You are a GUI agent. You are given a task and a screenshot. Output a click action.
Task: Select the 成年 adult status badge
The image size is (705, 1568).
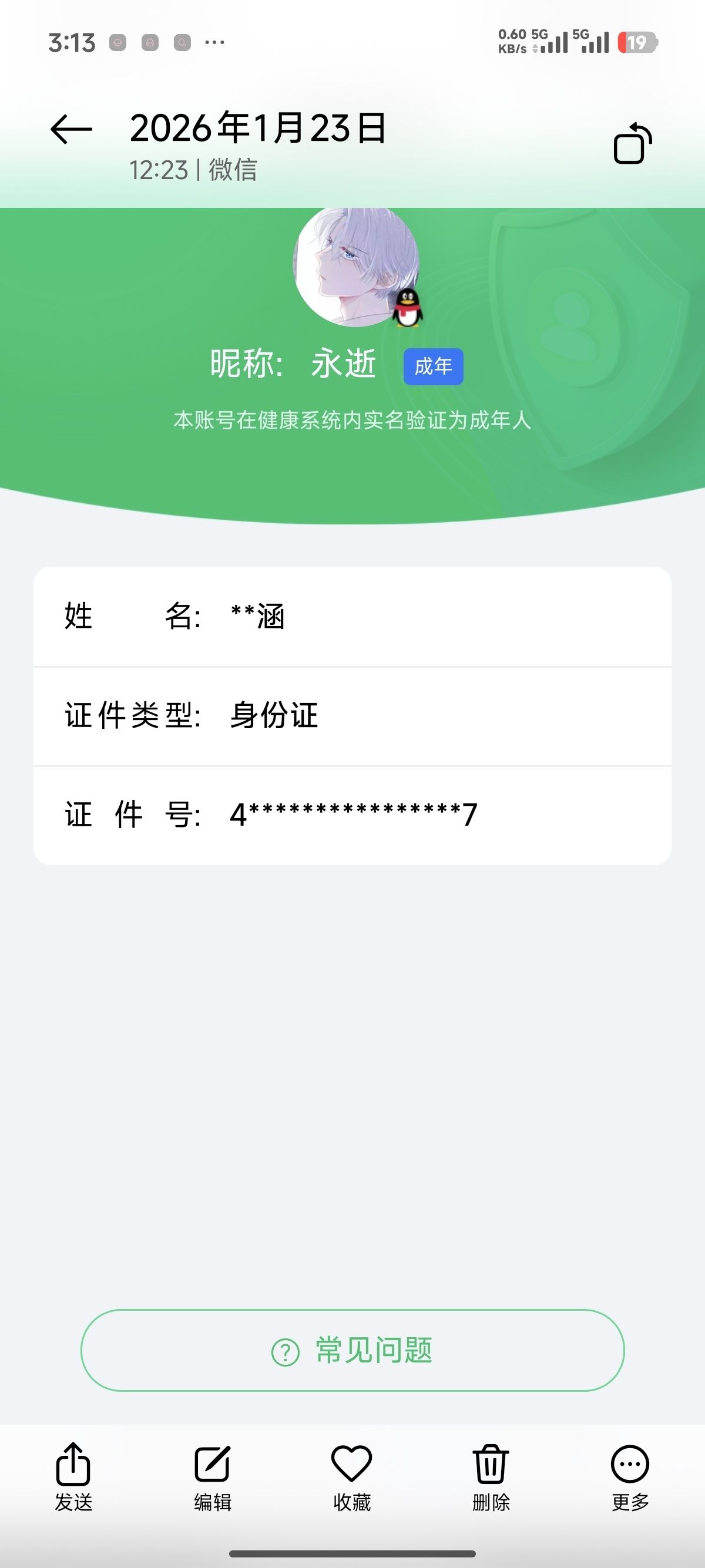pos(433,366)
